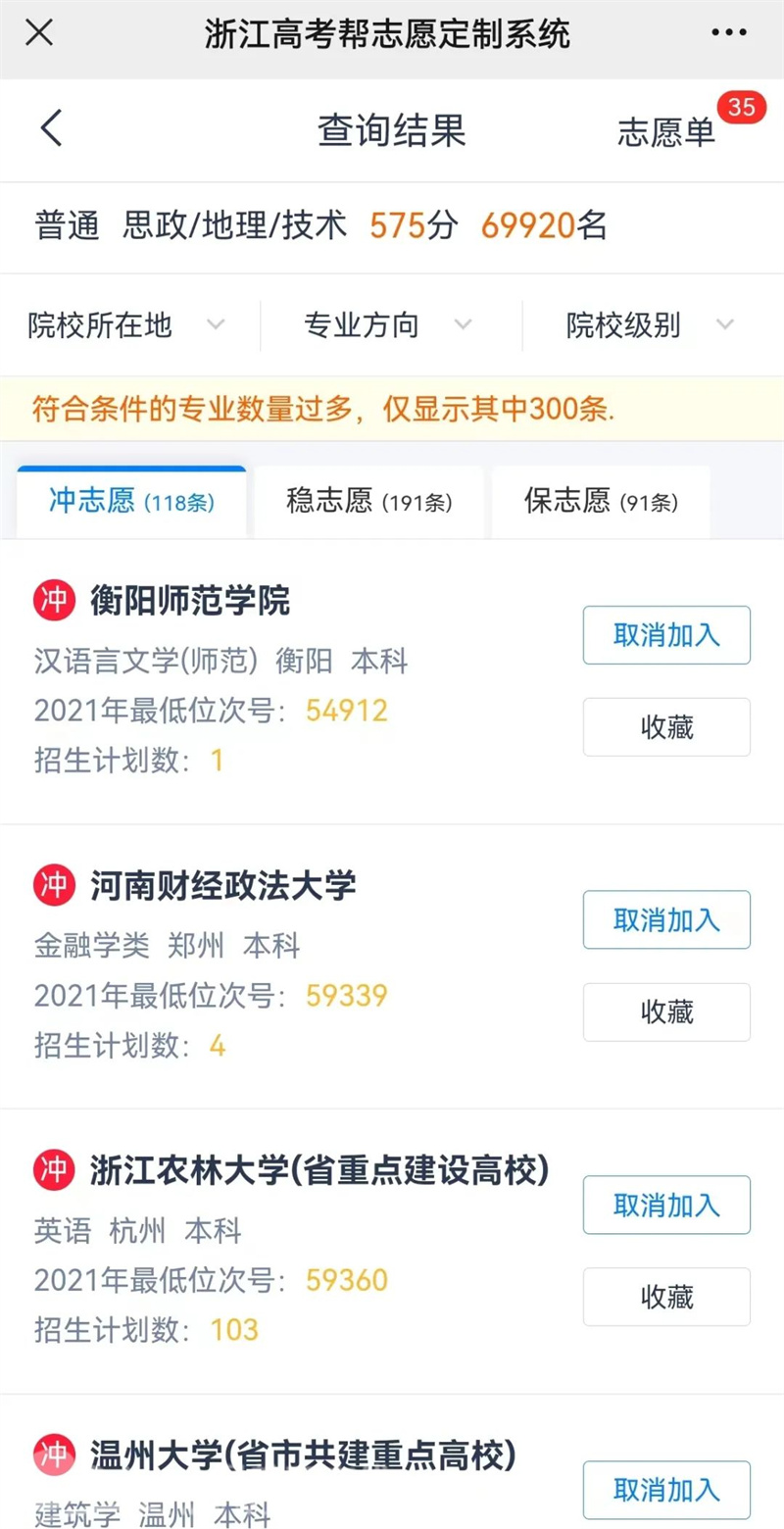Tap 取消加入 for 河南财经政法大学

coord(666,919)
